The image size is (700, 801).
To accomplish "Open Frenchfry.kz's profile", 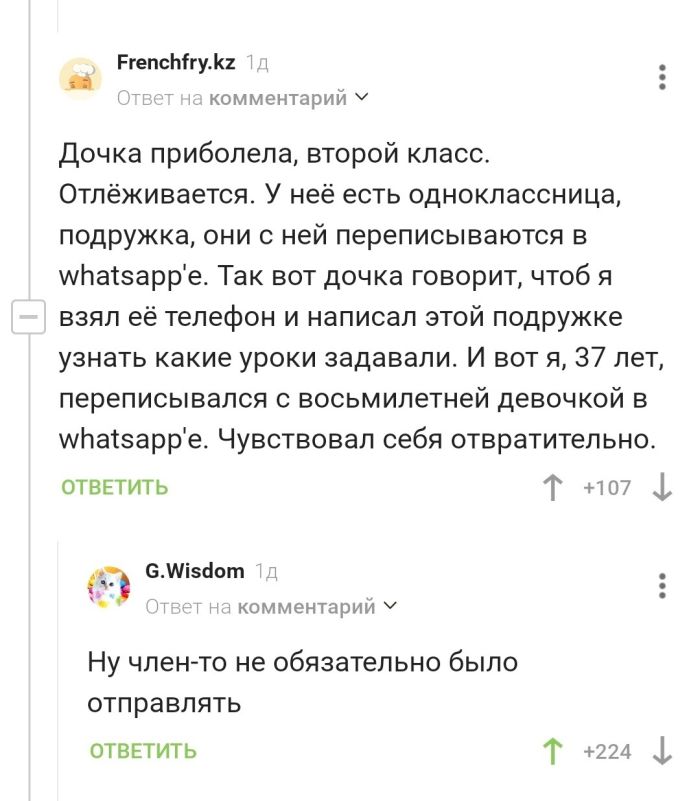I will coord(175,62).
